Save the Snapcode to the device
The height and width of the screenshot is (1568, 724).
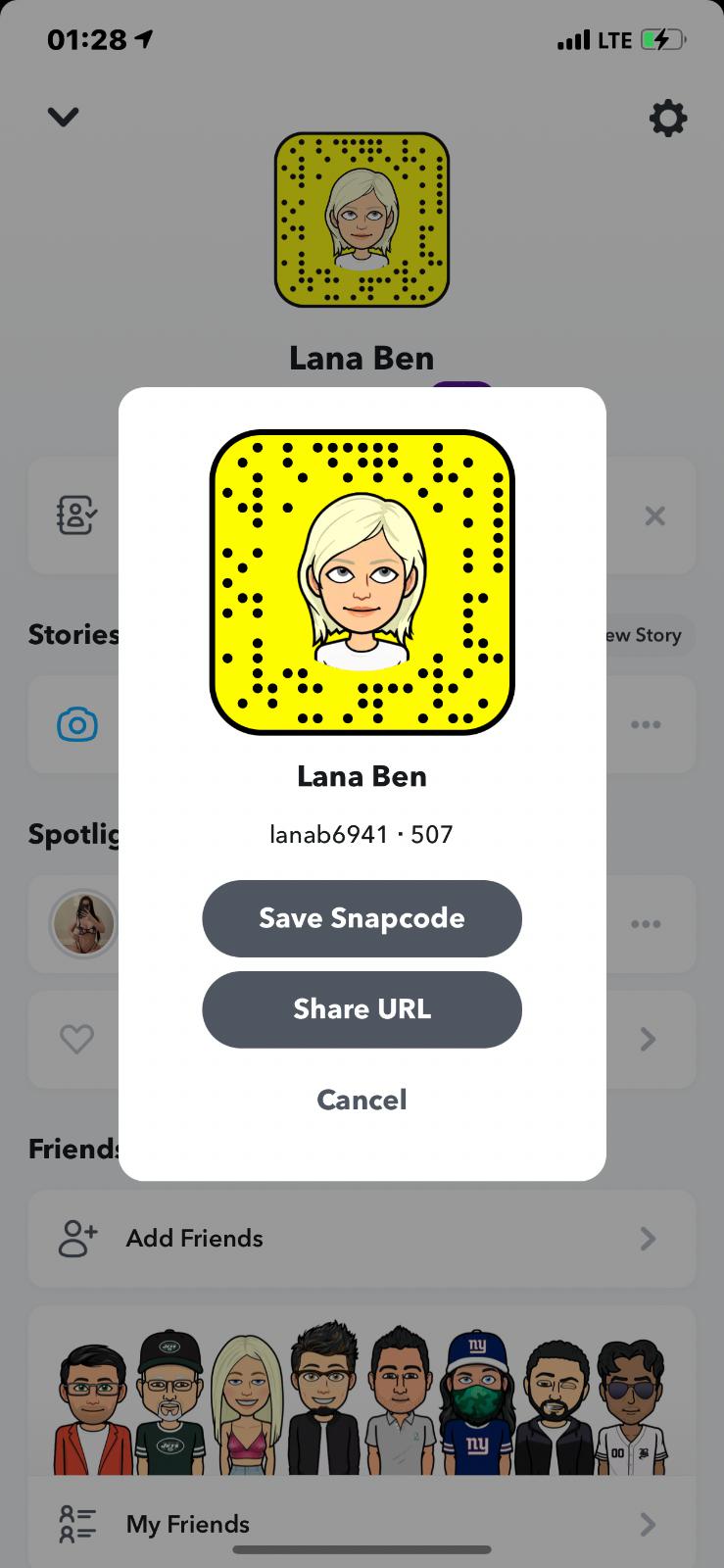[x=362, y=918]
